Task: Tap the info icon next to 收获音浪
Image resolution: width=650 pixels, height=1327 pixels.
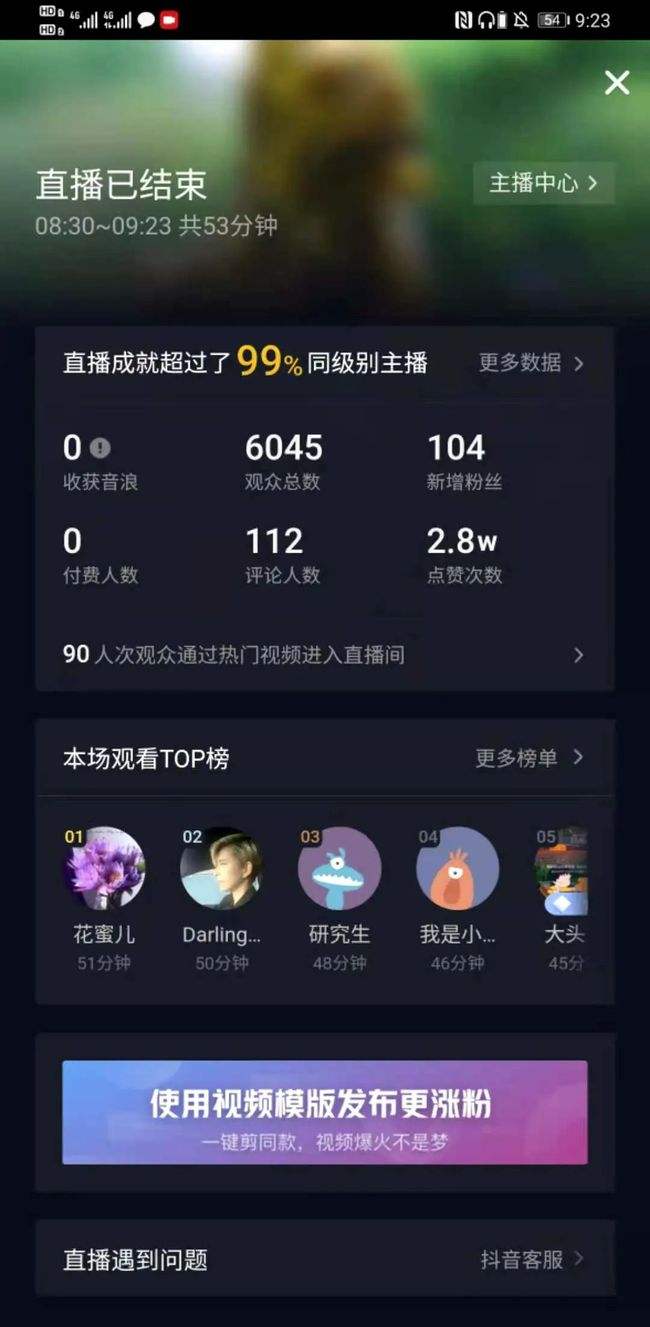Action: (x=100, y=448)
